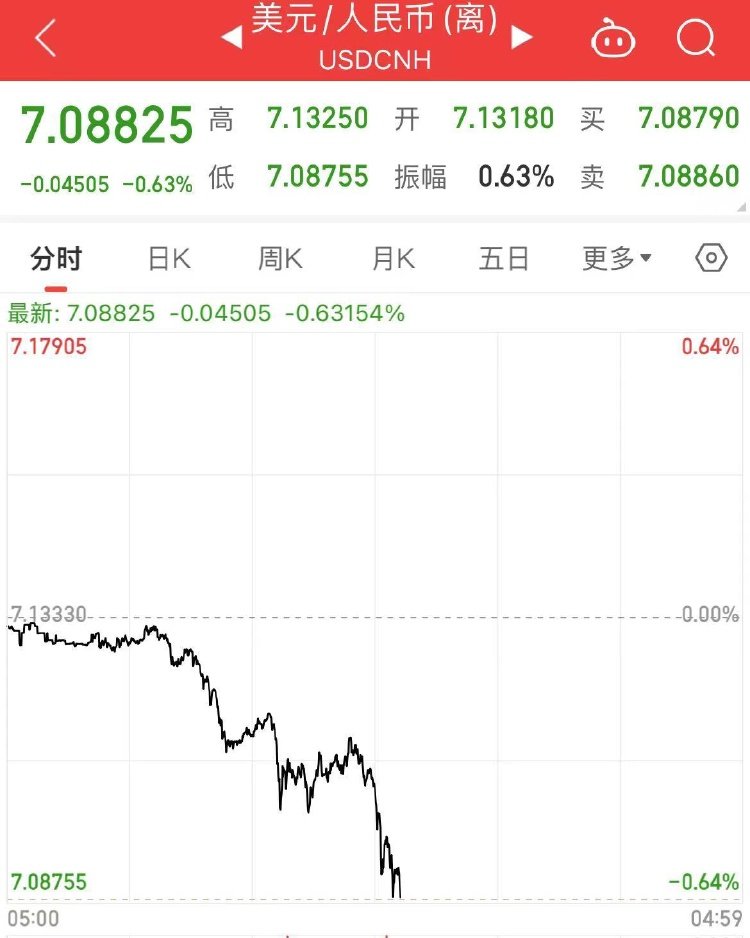Switch to the 月K chart tab
This screenshot has width=750, height=938.
coord(393,259)
